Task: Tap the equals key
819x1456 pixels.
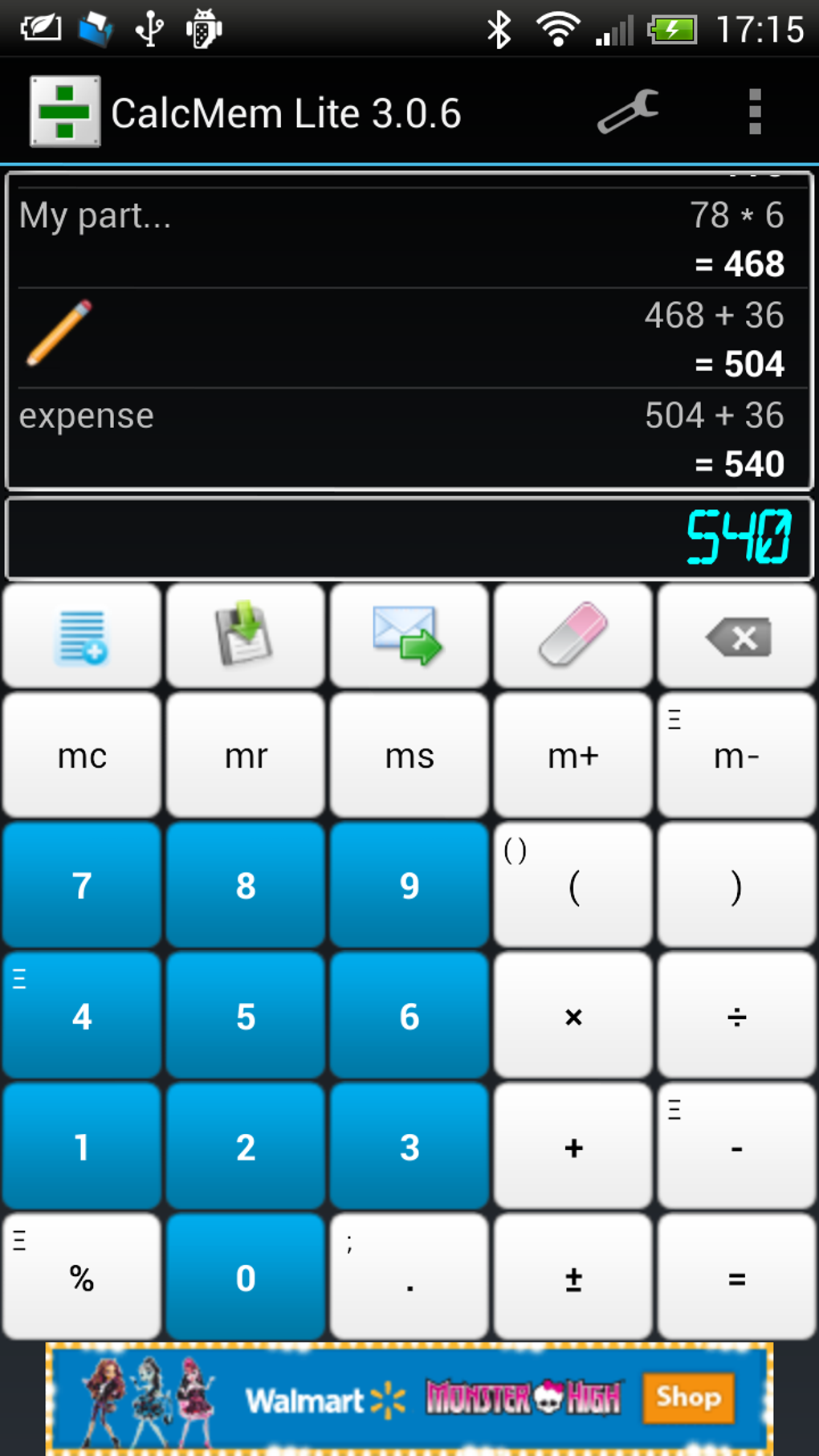Action: (737, 1278)
